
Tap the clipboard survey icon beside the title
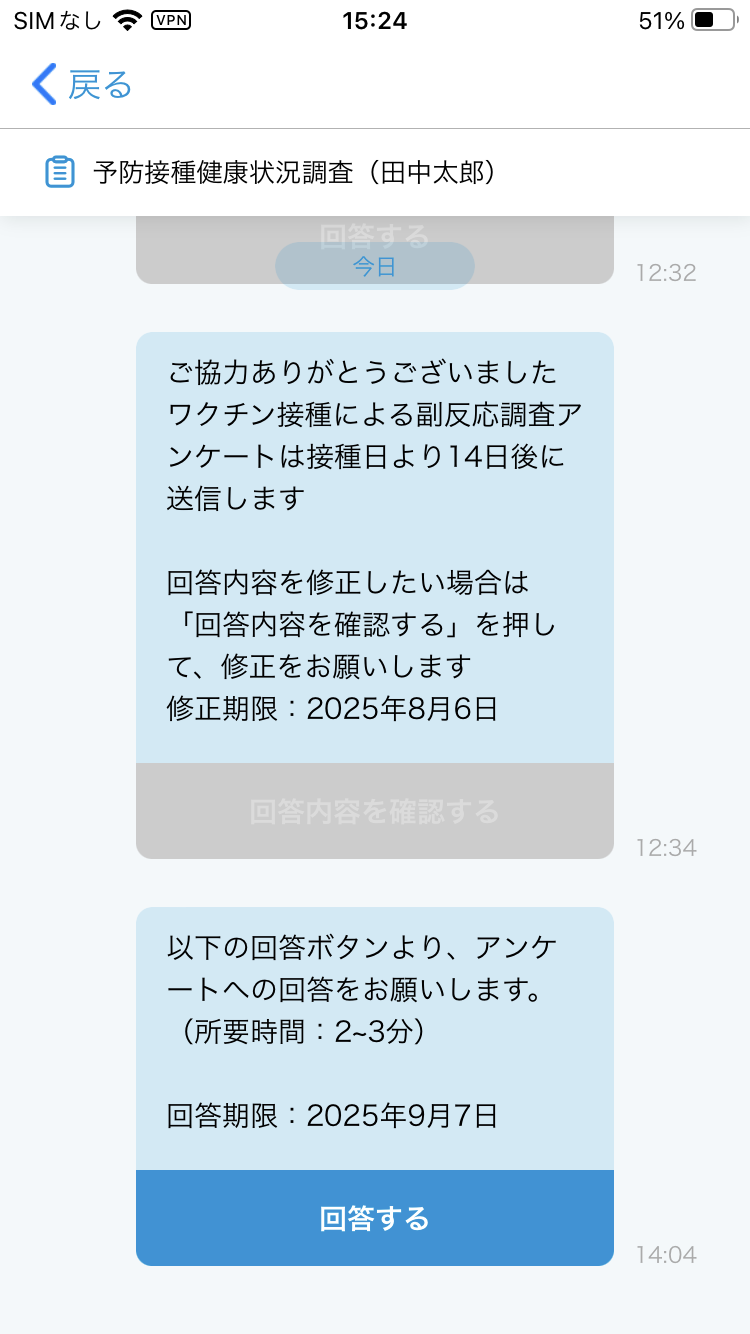coord(61,171)
